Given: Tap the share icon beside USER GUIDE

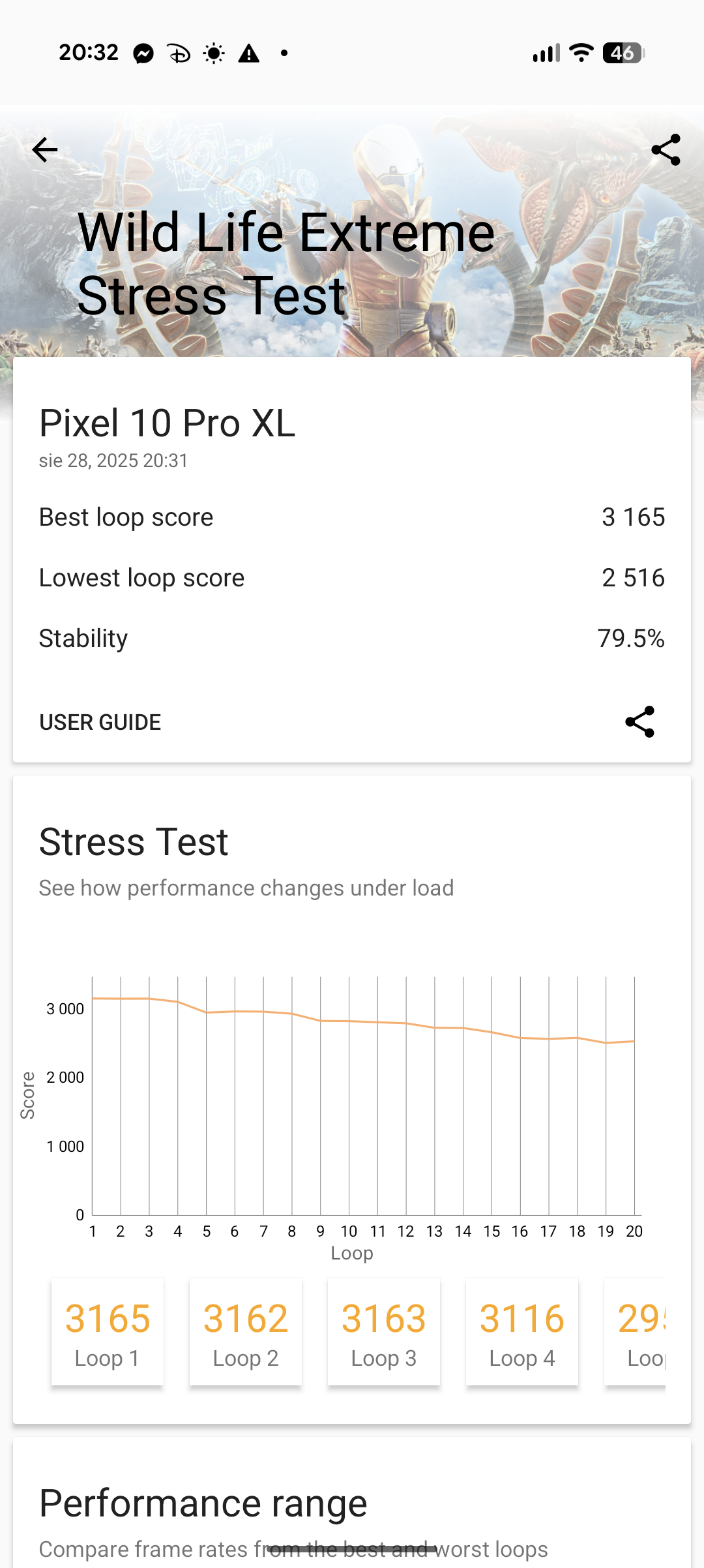Looking at the screenshot, I should 639,722.
